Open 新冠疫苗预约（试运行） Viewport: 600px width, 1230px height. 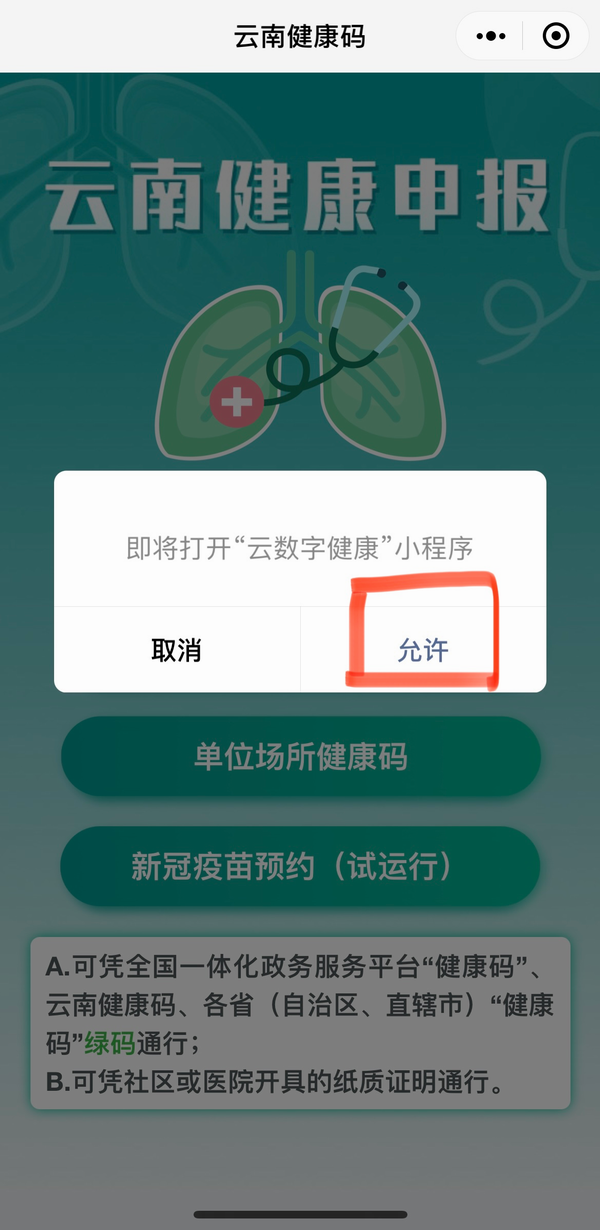click(300, 866)
